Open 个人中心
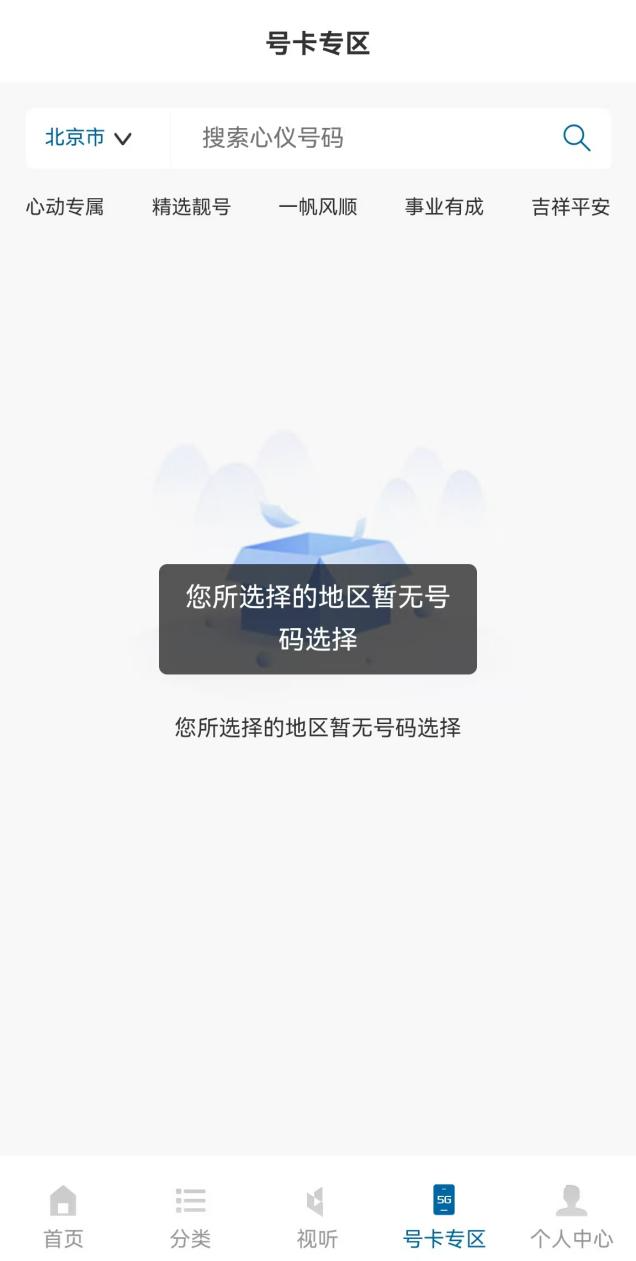636x1261 pixels. (571, 1215)
